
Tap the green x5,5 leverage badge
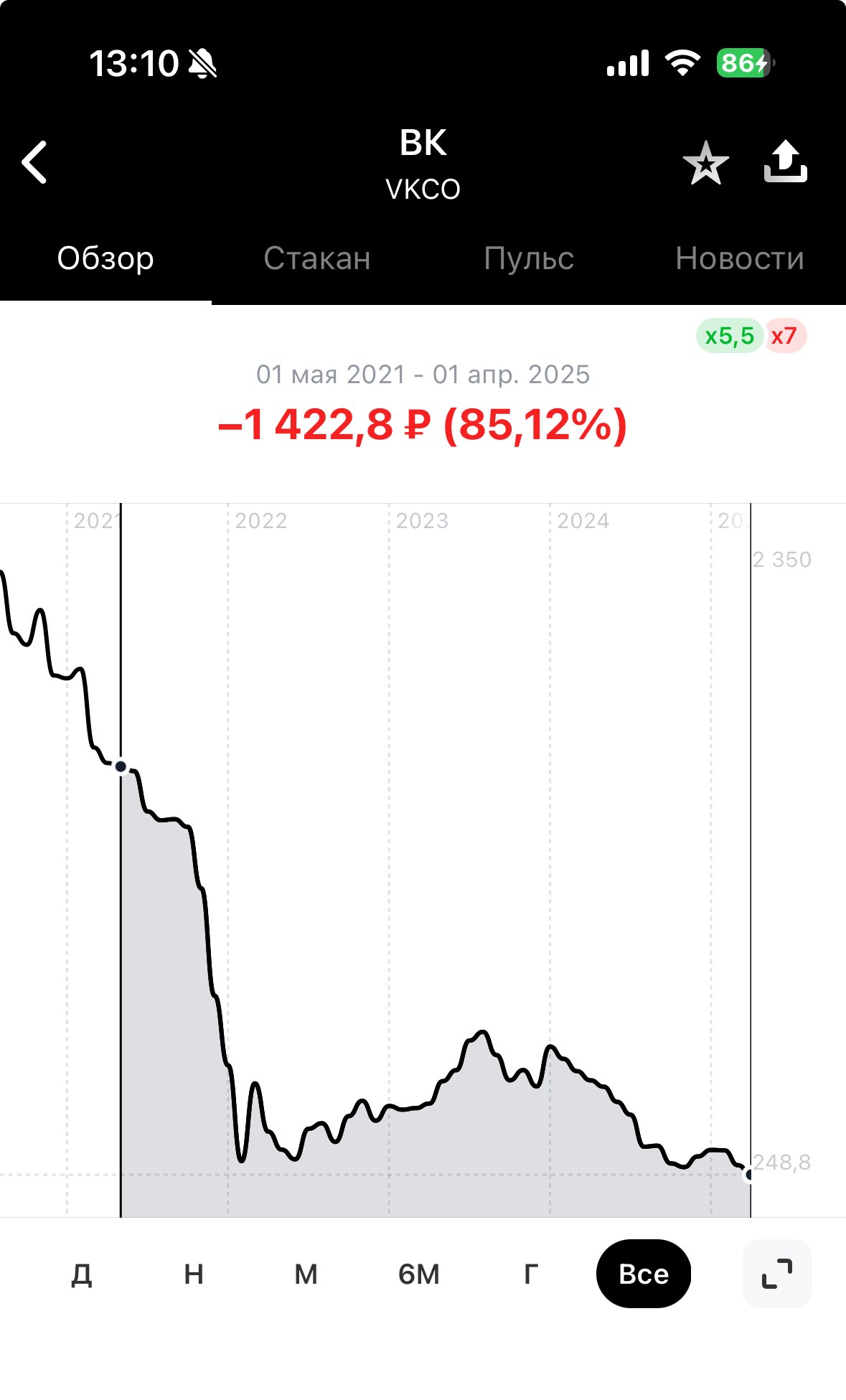tap(729, 336)
